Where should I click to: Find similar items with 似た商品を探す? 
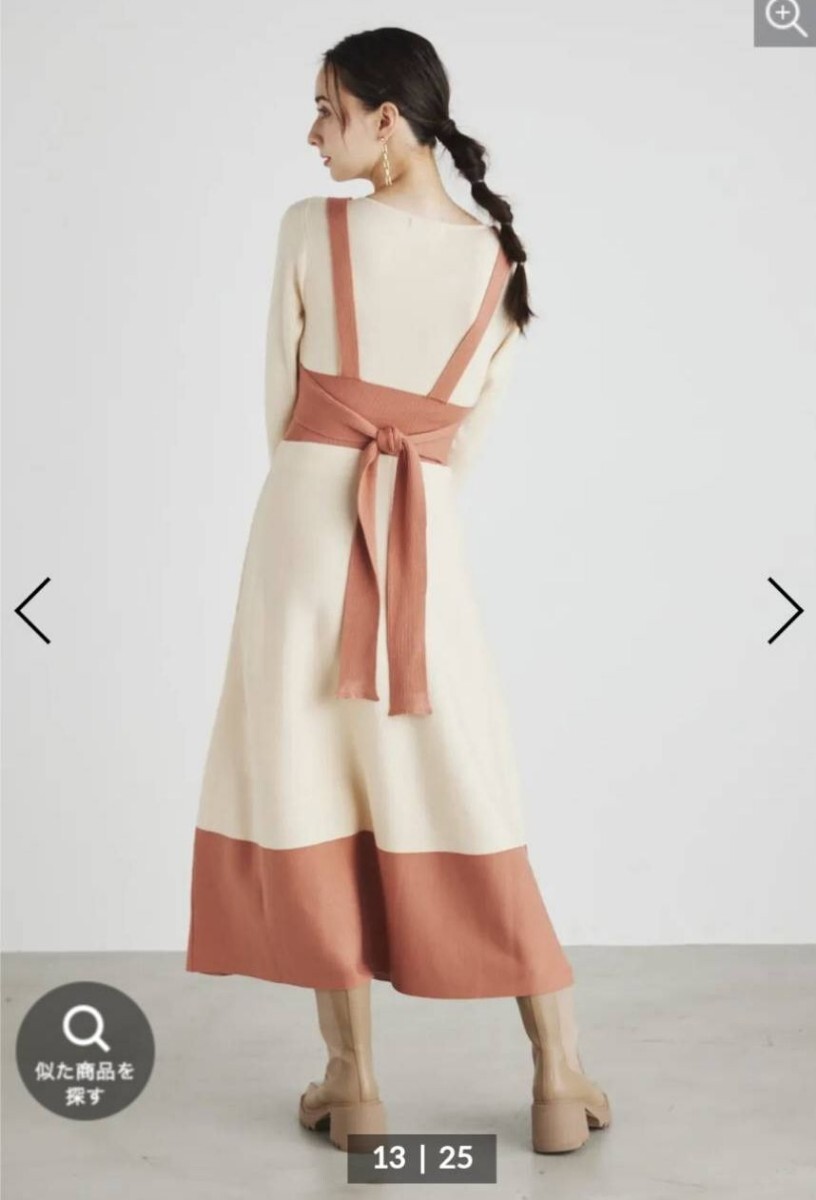click(85, 1050)
